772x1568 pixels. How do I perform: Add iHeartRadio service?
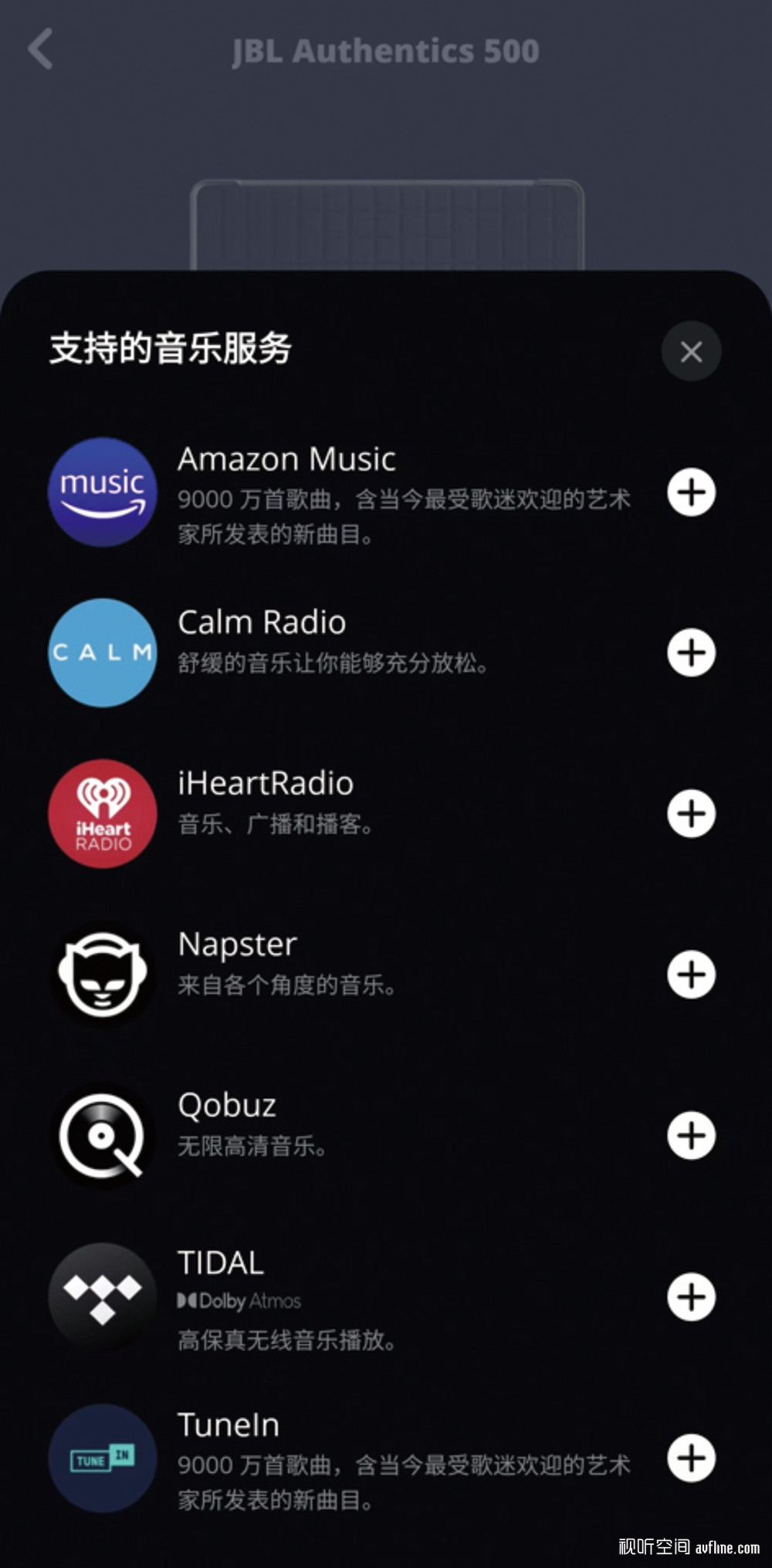(691, 813)
